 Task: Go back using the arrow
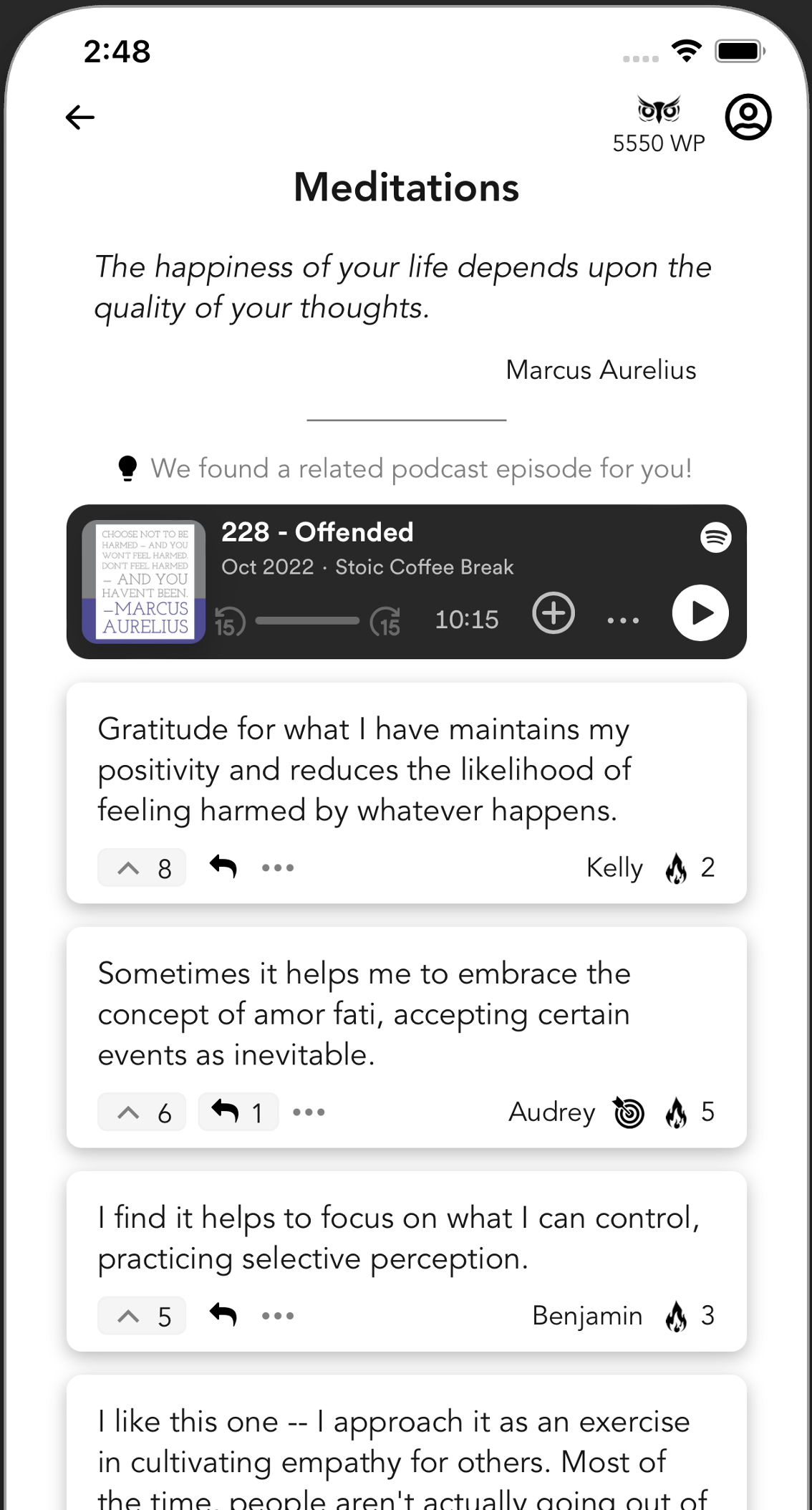79,117
